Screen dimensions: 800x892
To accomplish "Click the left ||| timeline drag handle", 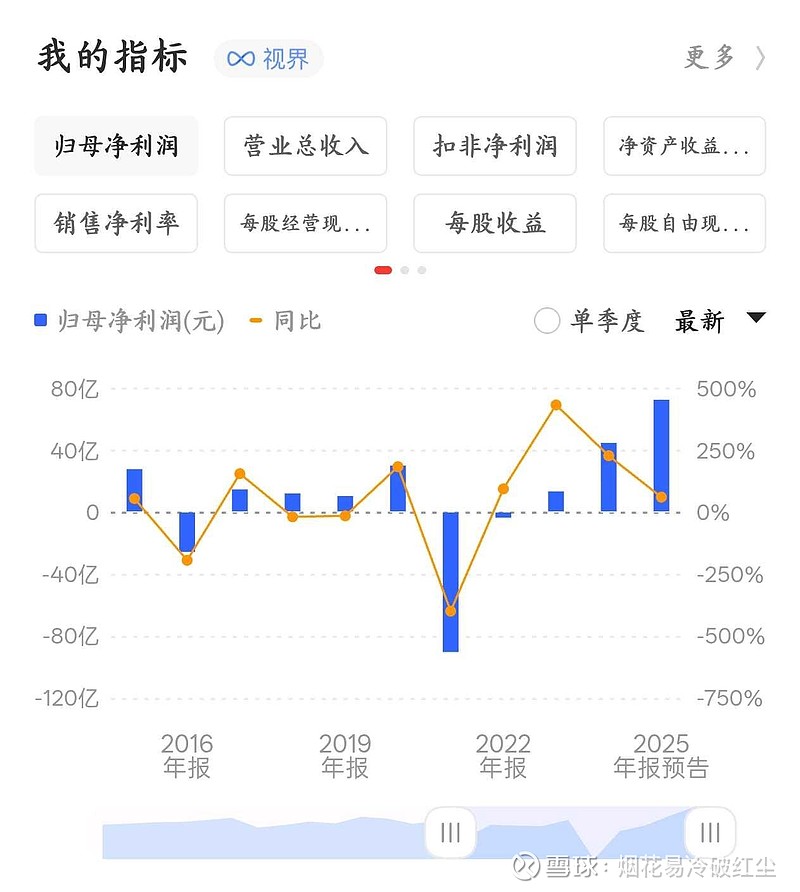I will pos(449,832).
